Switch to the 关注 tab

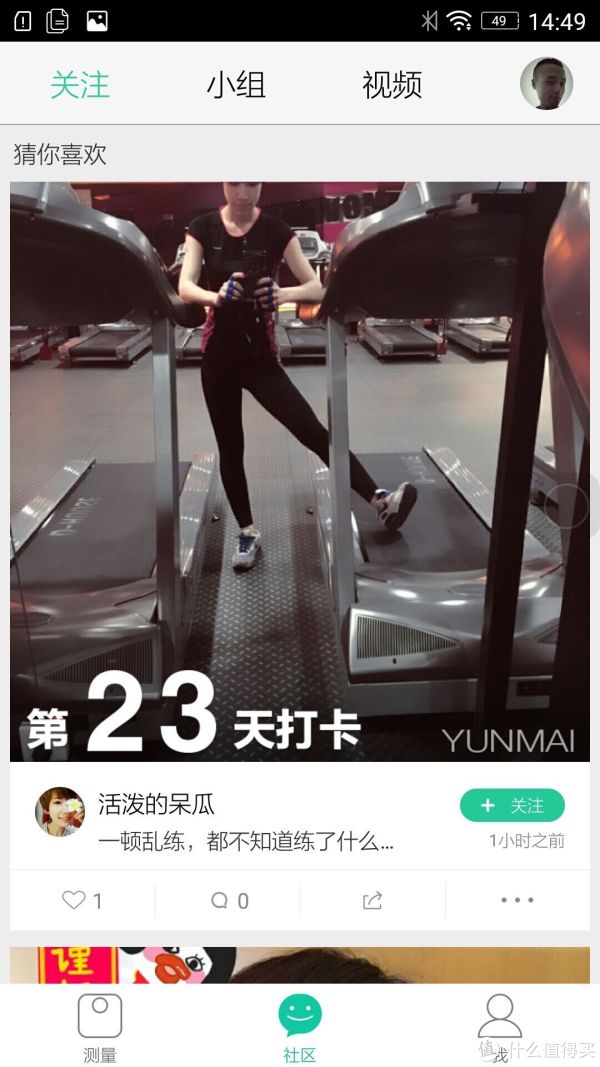click(80, 85)
